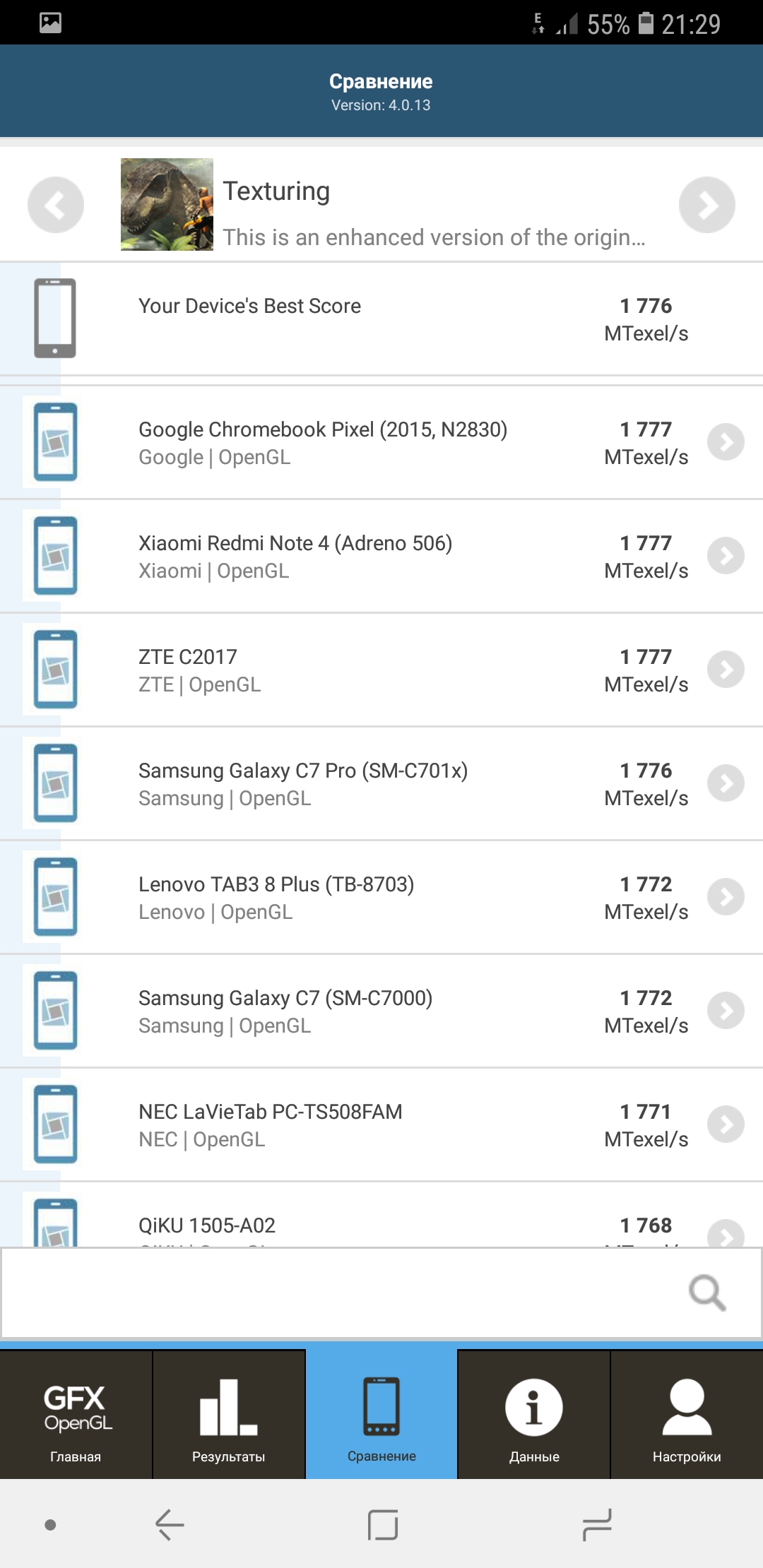
Task: Tap the device search field
Action: click(x=339, y=1293)
